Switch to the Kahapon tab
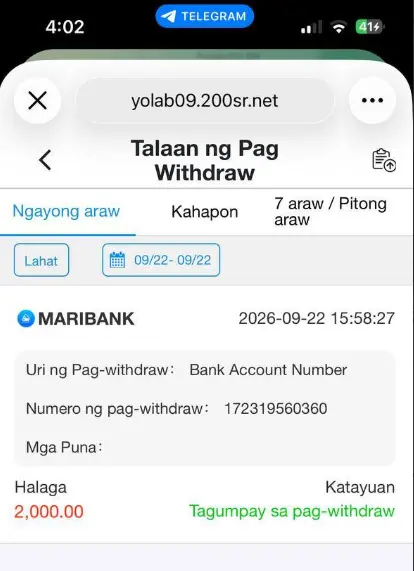 click(205, 212)
